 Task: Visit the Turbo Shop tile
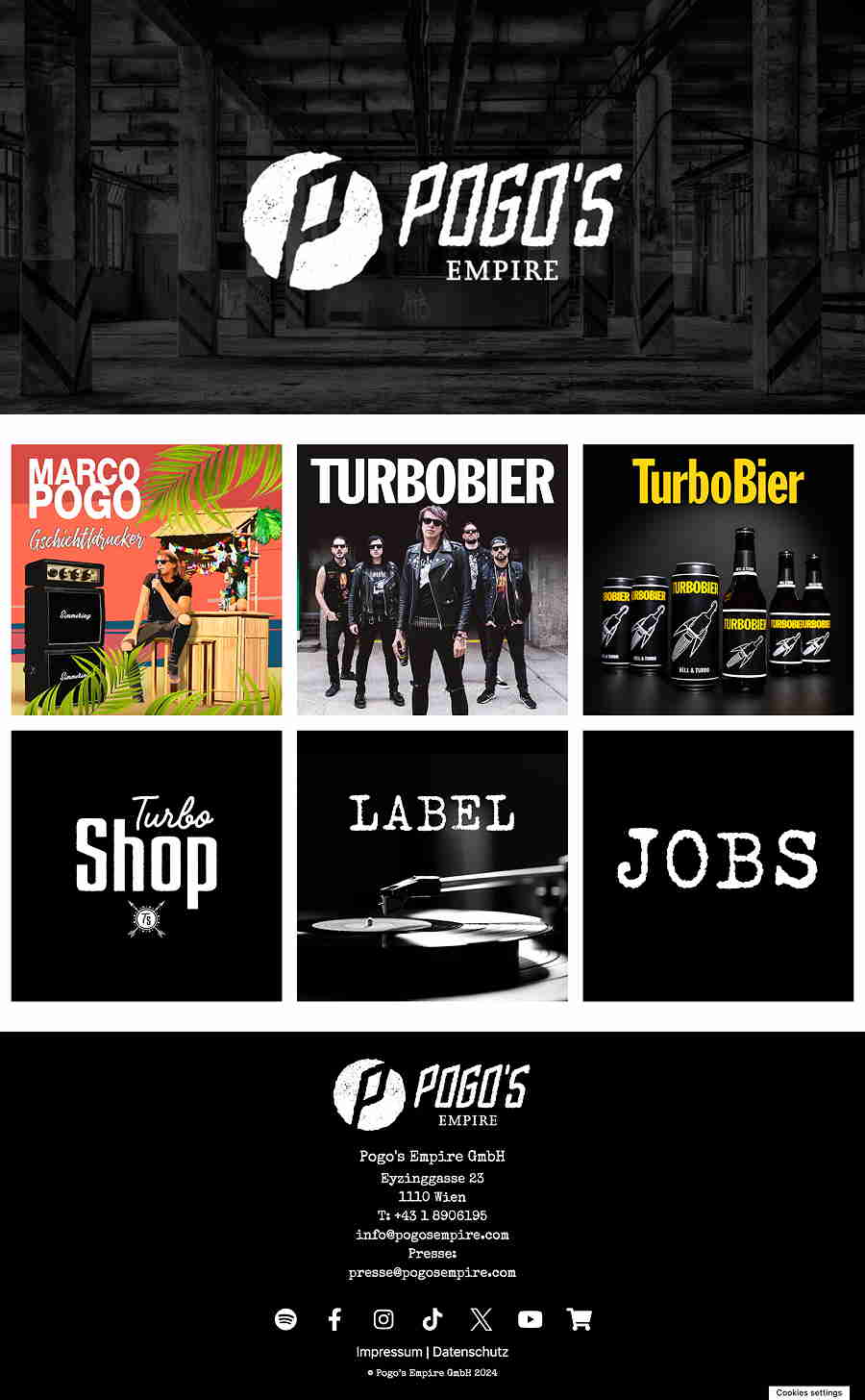tap(146, 865)
